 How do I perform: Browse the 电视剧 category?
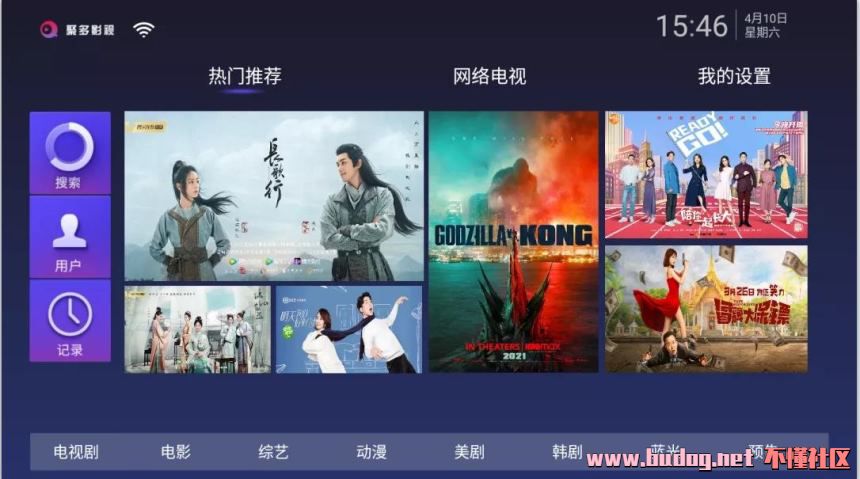tap(76, 452)
